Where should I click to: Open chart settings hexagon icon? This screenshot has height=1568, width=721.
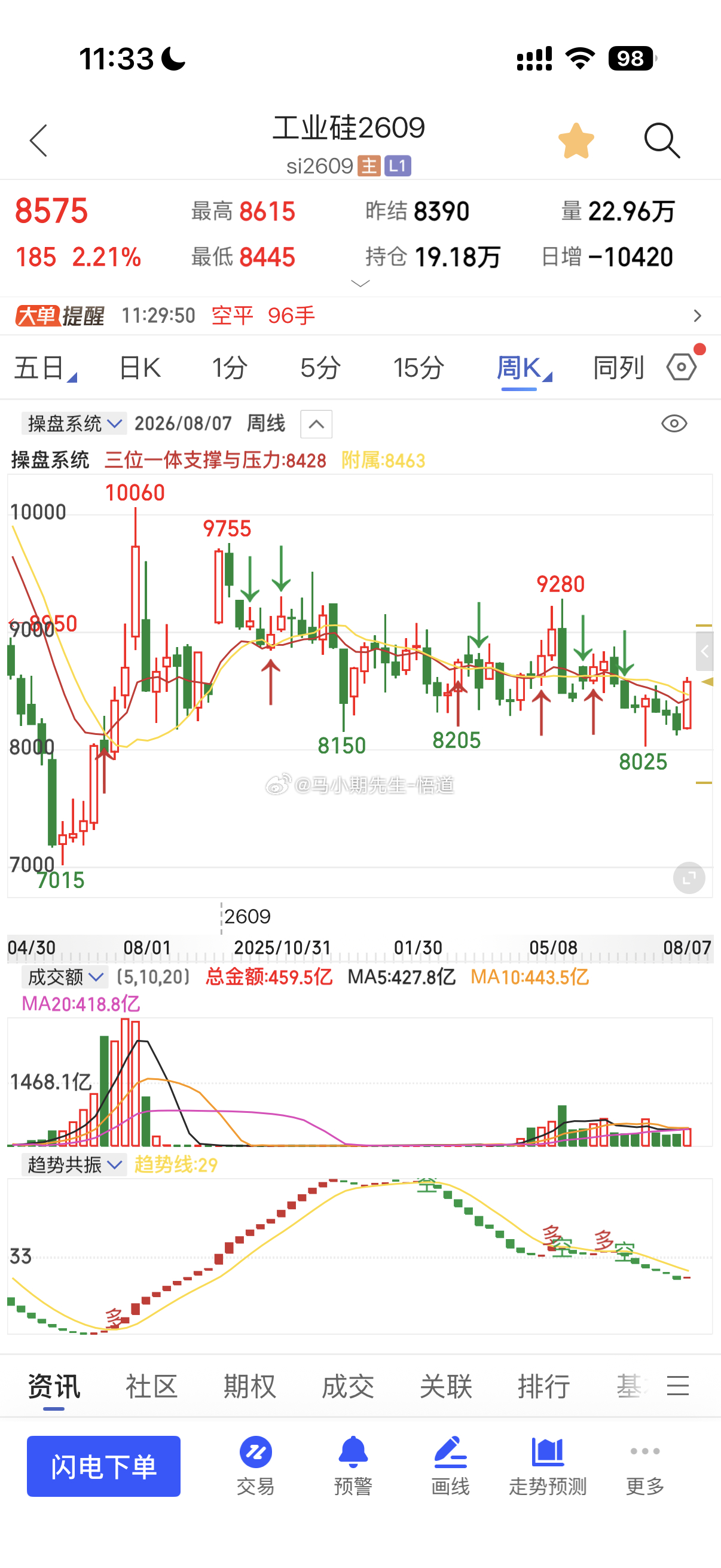[x=682, y=367]
